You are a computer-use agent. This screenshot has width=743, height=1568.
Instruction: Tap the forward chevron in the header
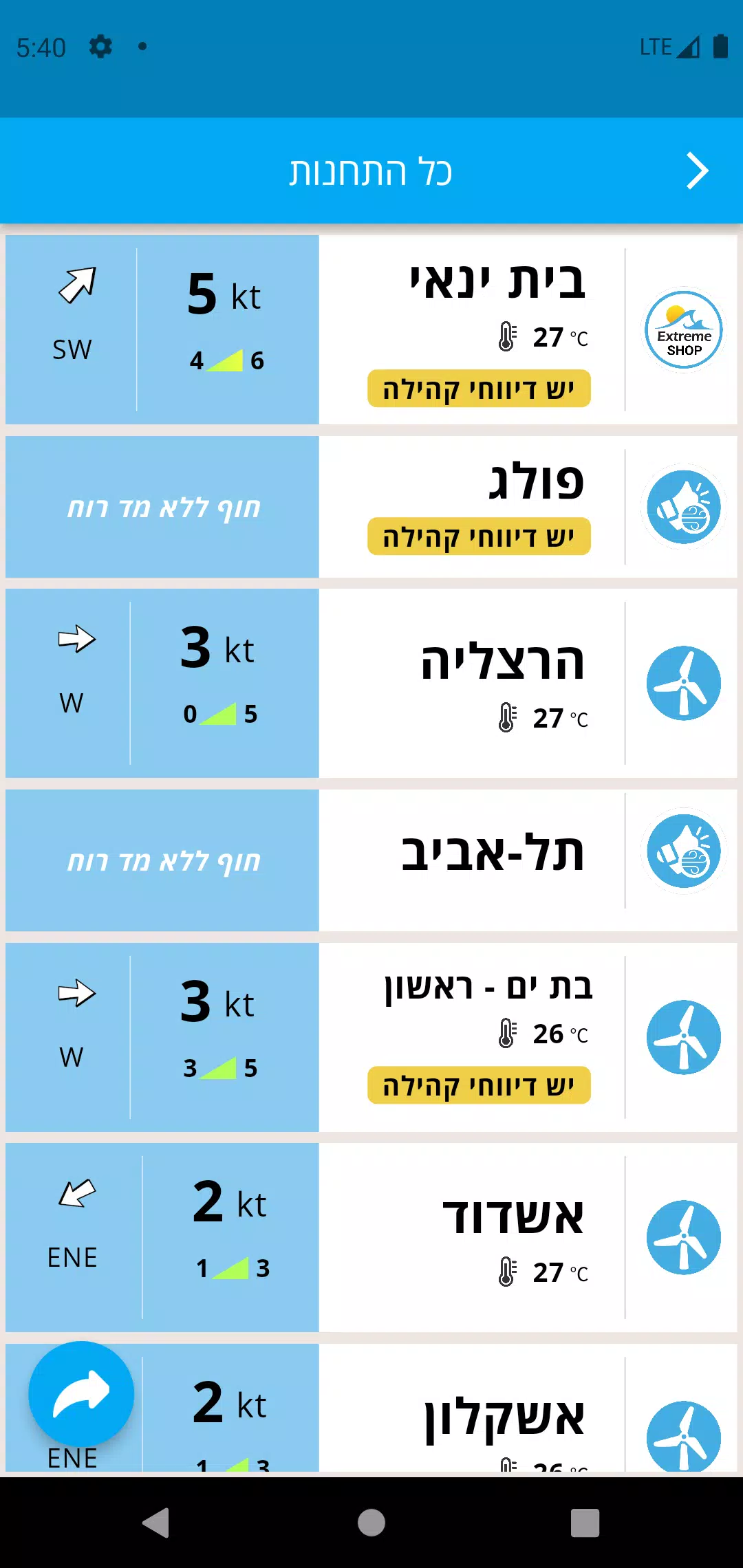pyautogui.click(x=698, y=171)
